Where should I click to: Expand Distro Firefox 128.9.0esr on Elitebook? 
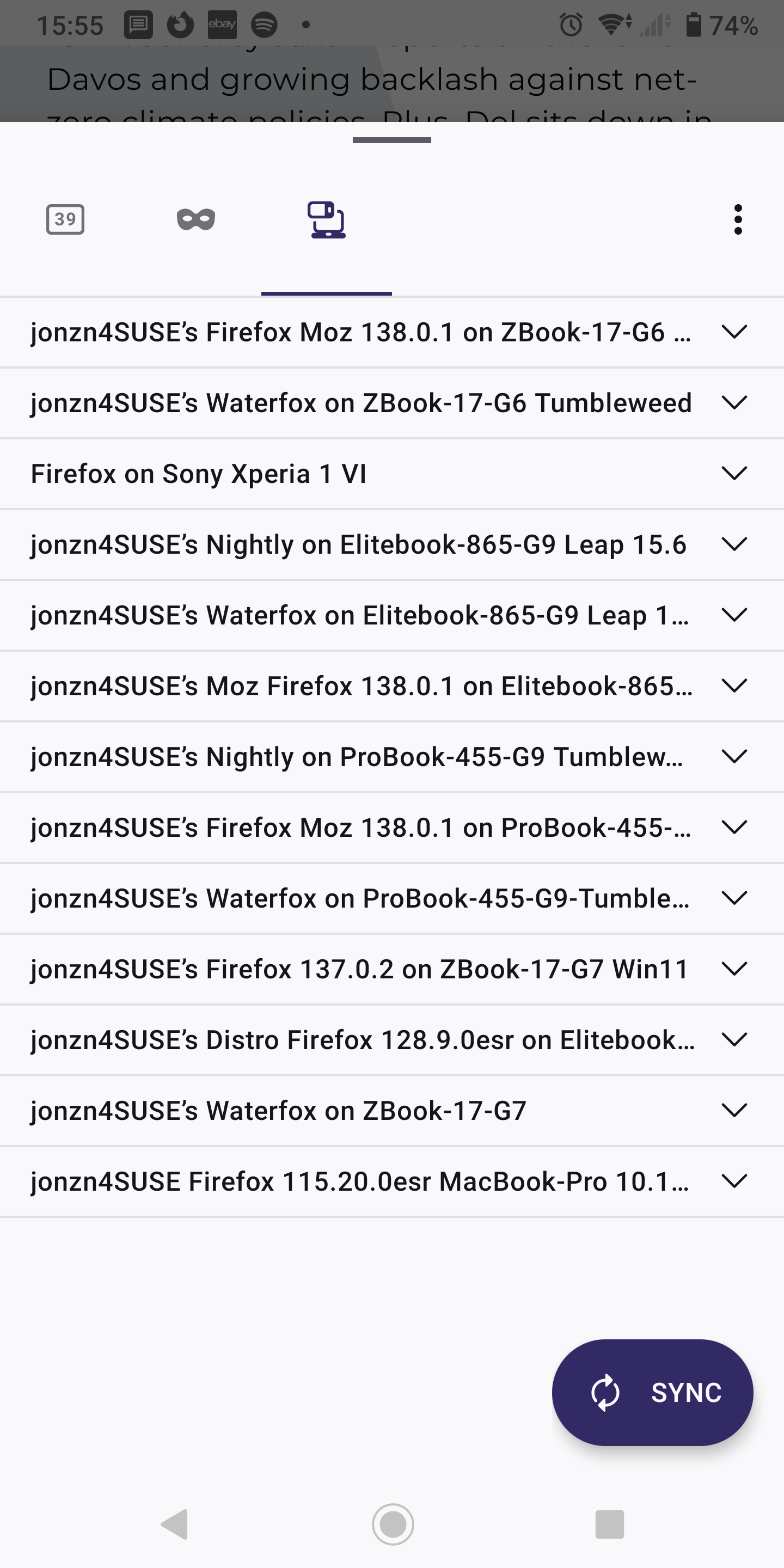pyautogui.click(x=733, y=1040)
